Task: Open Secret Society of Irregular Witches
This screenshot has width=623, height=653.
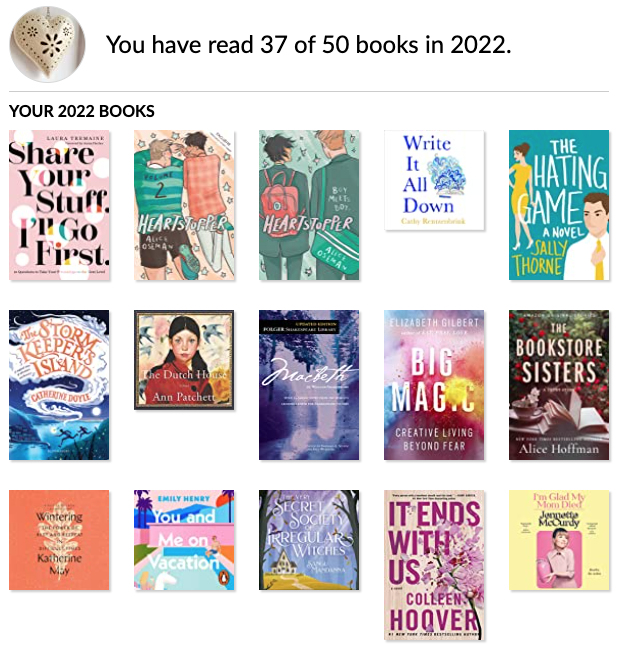Action: 309,540
